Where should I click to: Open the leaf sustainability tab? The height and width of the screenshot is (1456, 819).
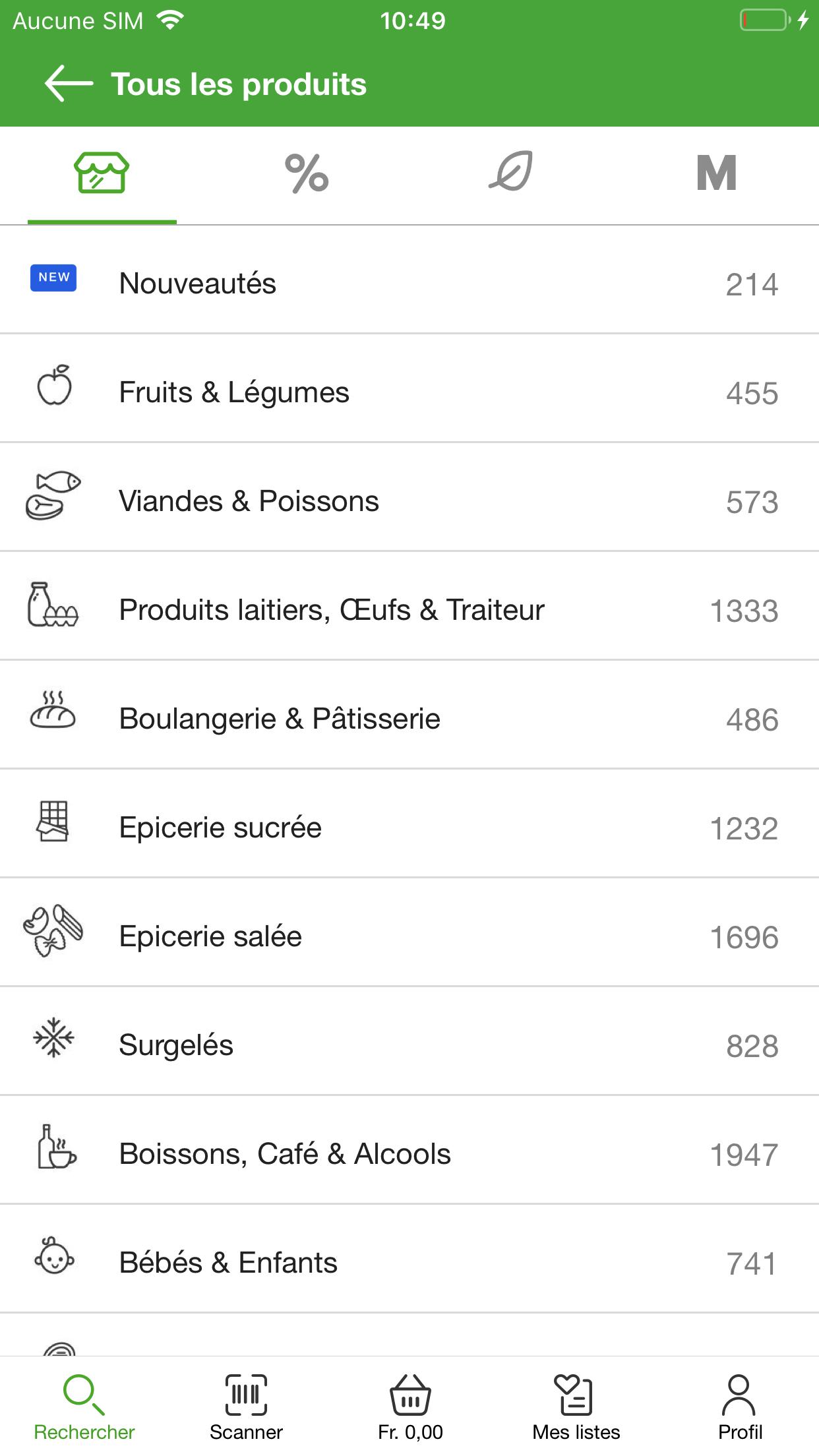(511, 174)
